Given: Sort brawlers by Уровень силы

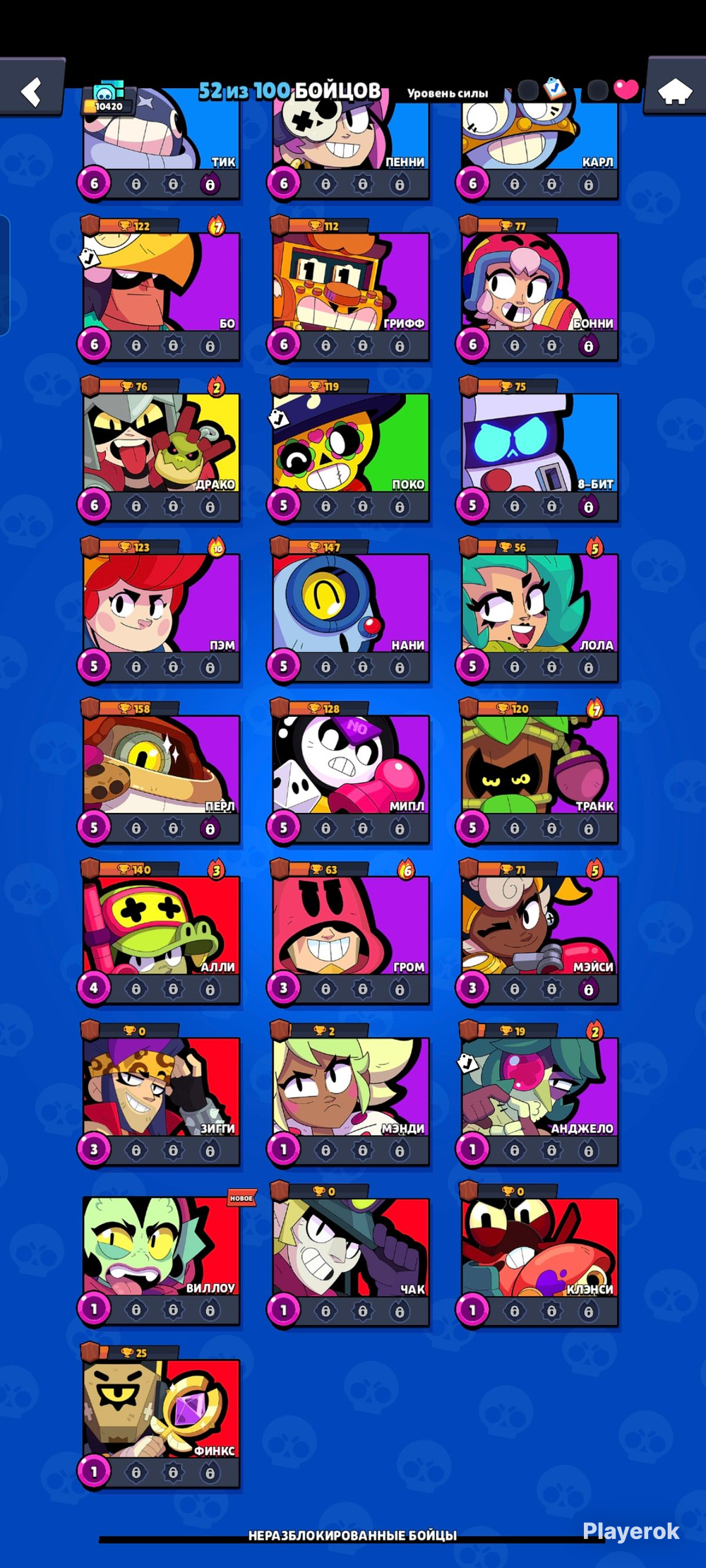Looking at the screenshot, I should tap(448, 93).
